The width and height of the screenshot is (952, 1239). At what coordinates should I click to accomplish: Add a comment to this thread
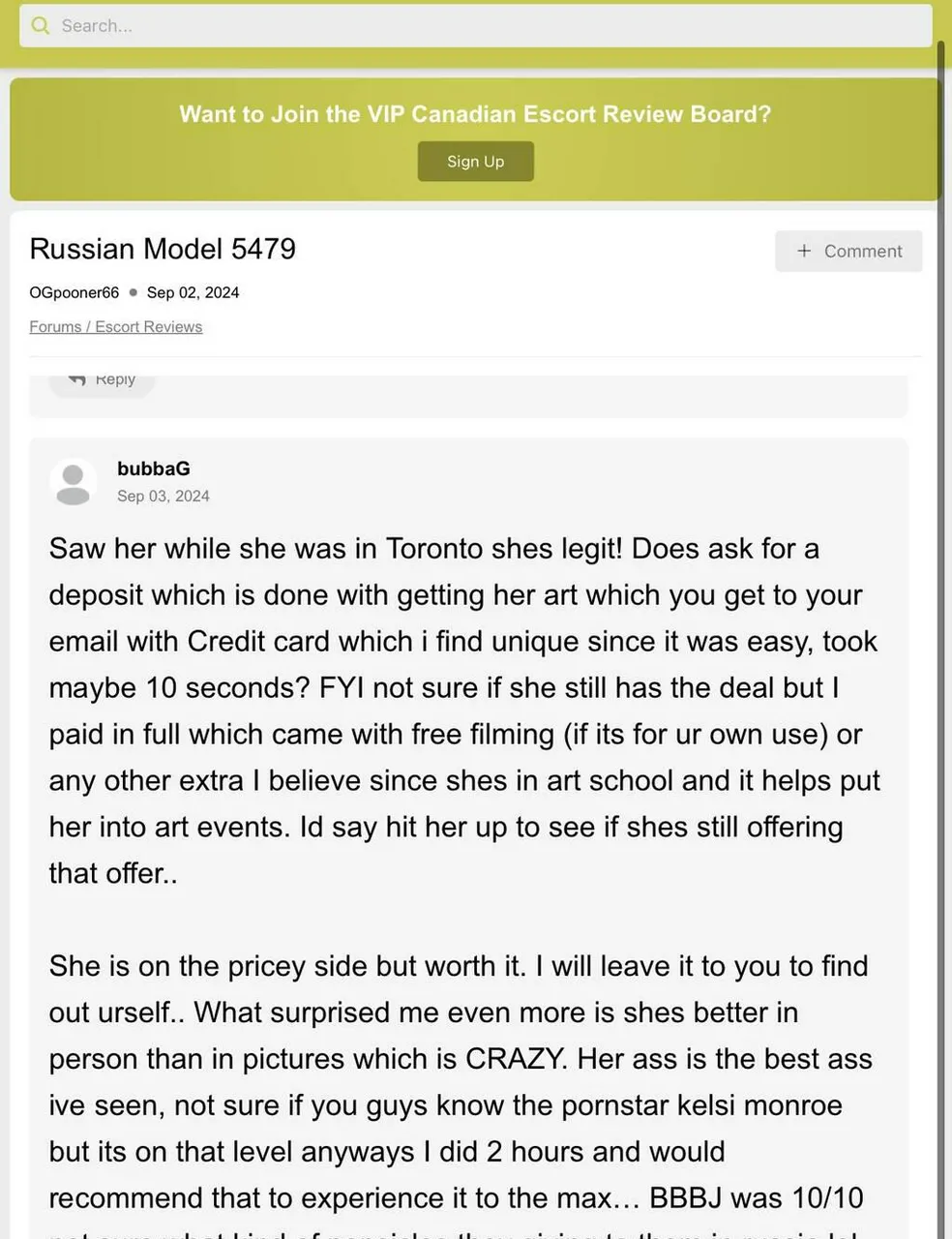(x=848, y=251)
